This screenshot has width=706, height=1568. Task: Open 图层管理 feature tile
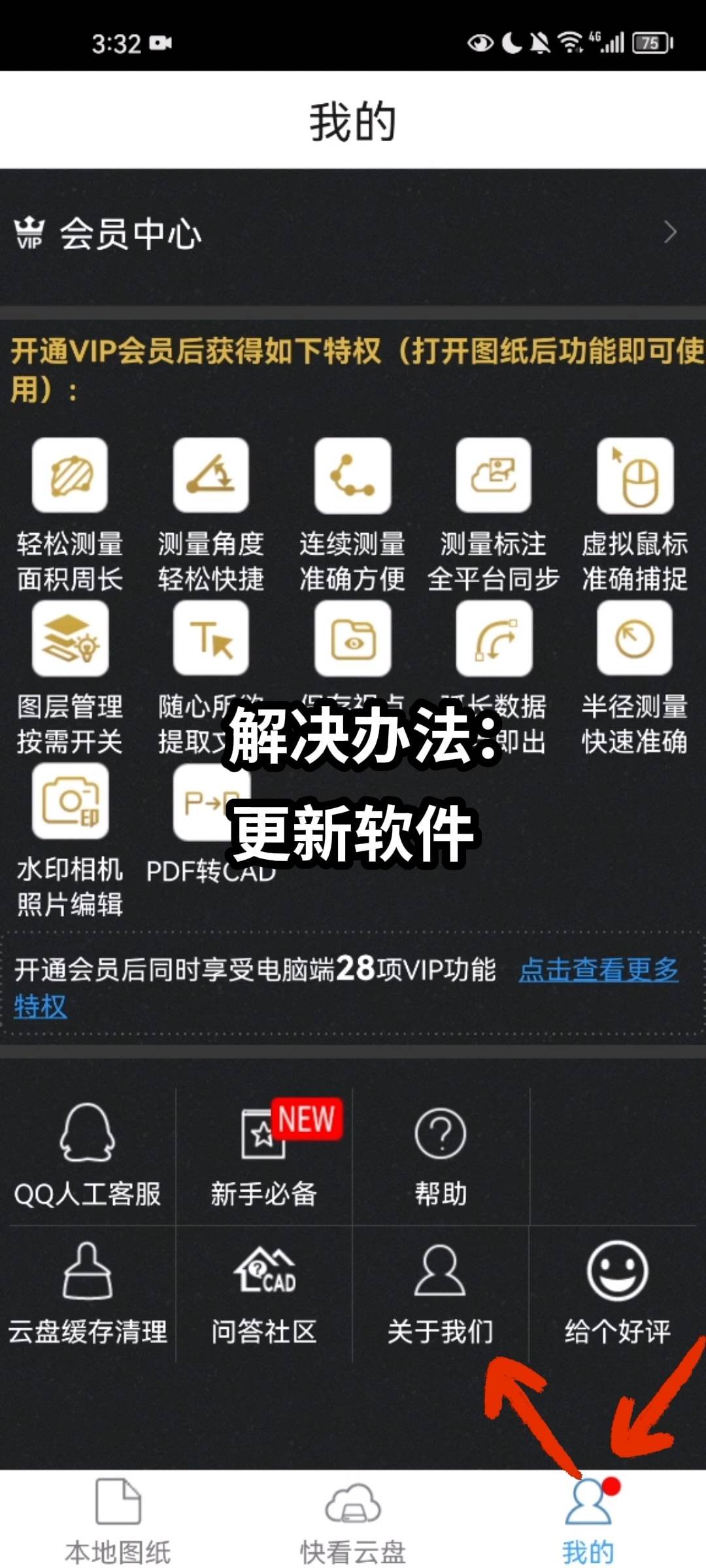pos(70,638)
